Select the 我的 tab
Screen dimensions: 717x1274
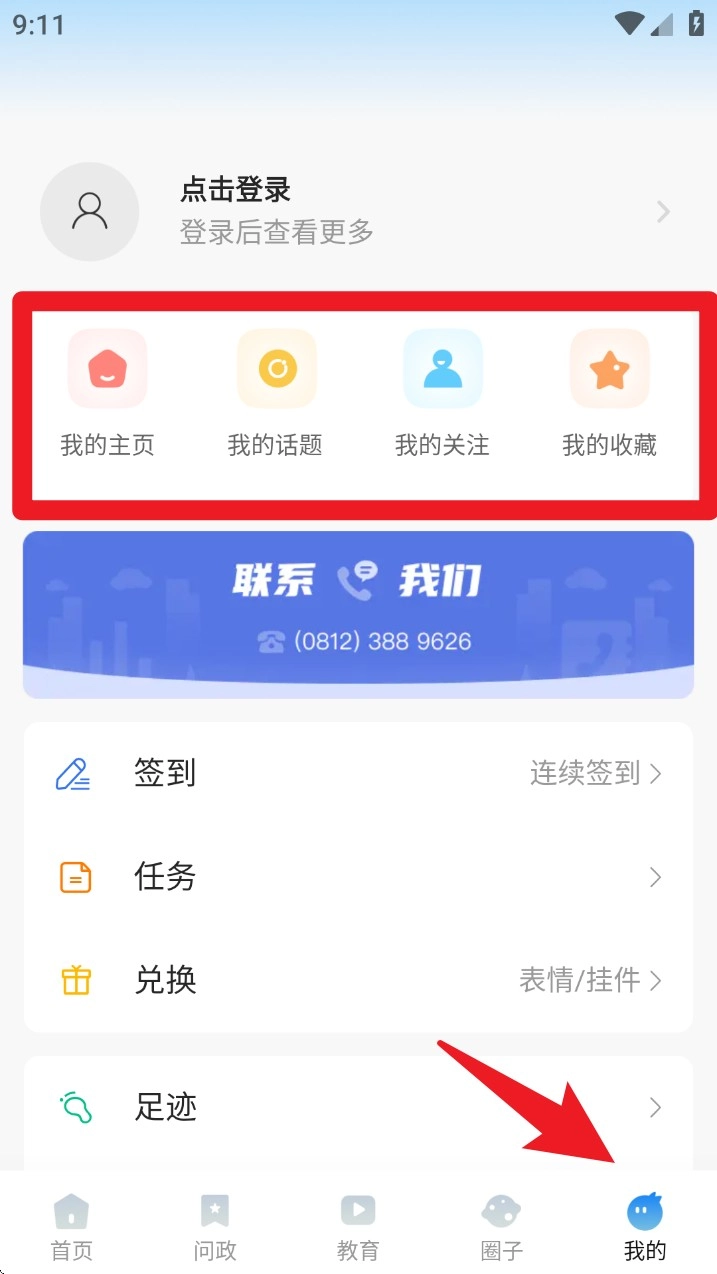[645, 1224]
